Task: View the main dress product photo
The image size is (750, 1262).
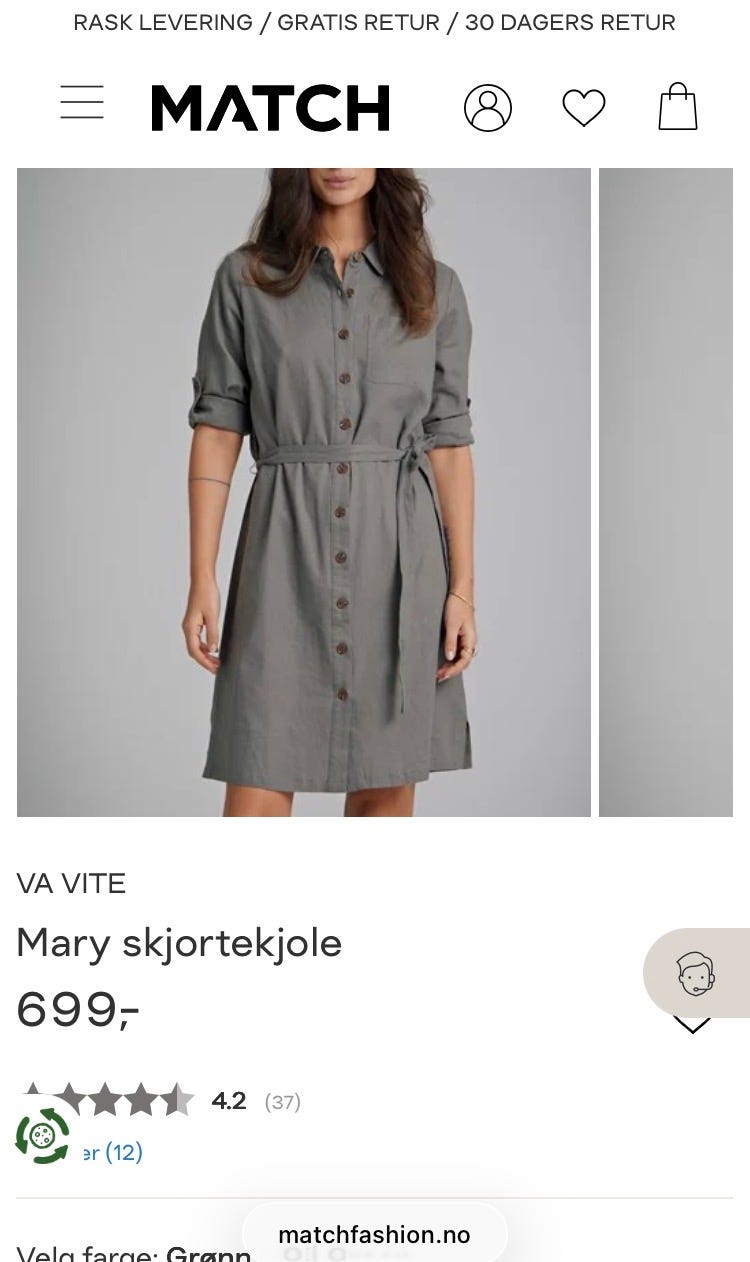Action: tap(304, 492)
